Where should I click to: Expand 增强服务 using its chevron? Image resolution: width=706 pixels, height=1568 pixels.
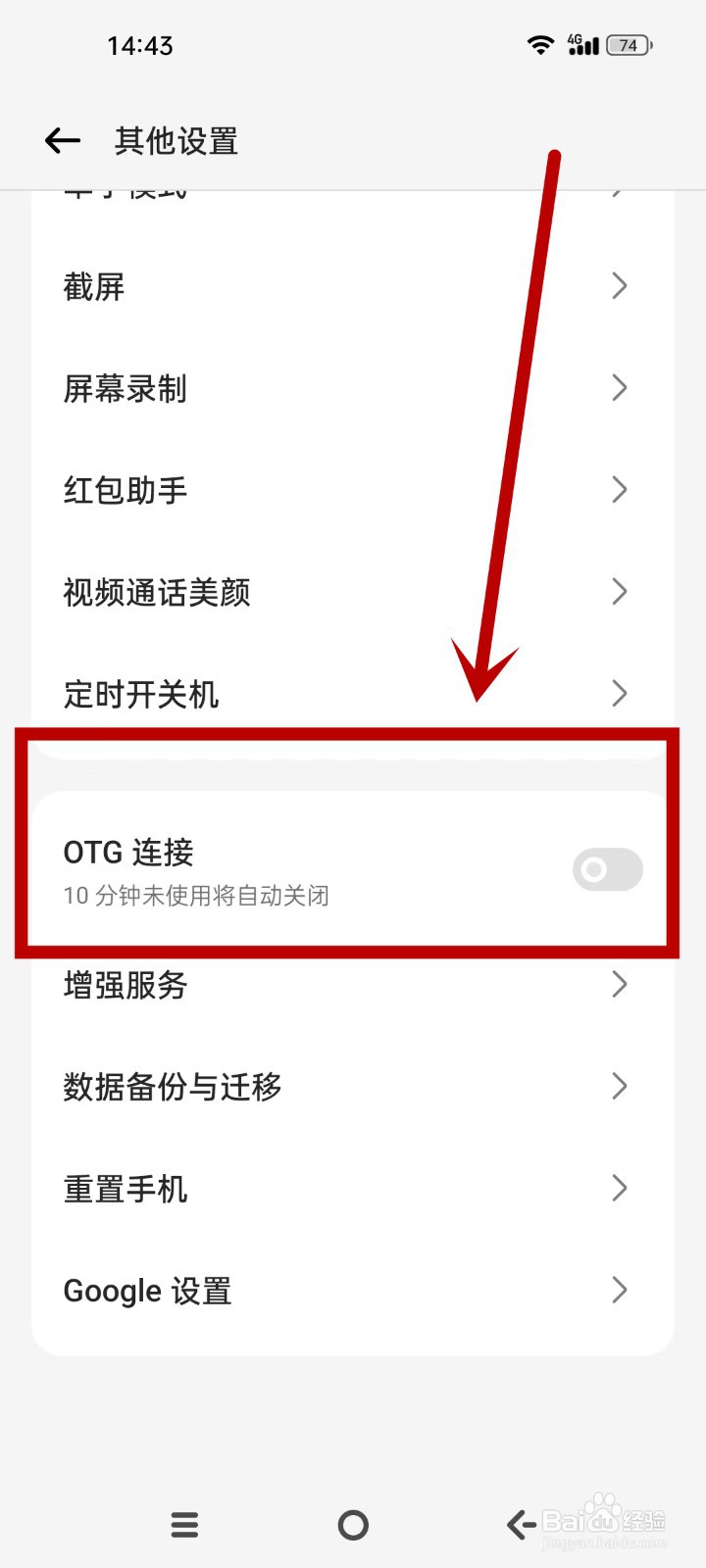(x=619, y=985)
